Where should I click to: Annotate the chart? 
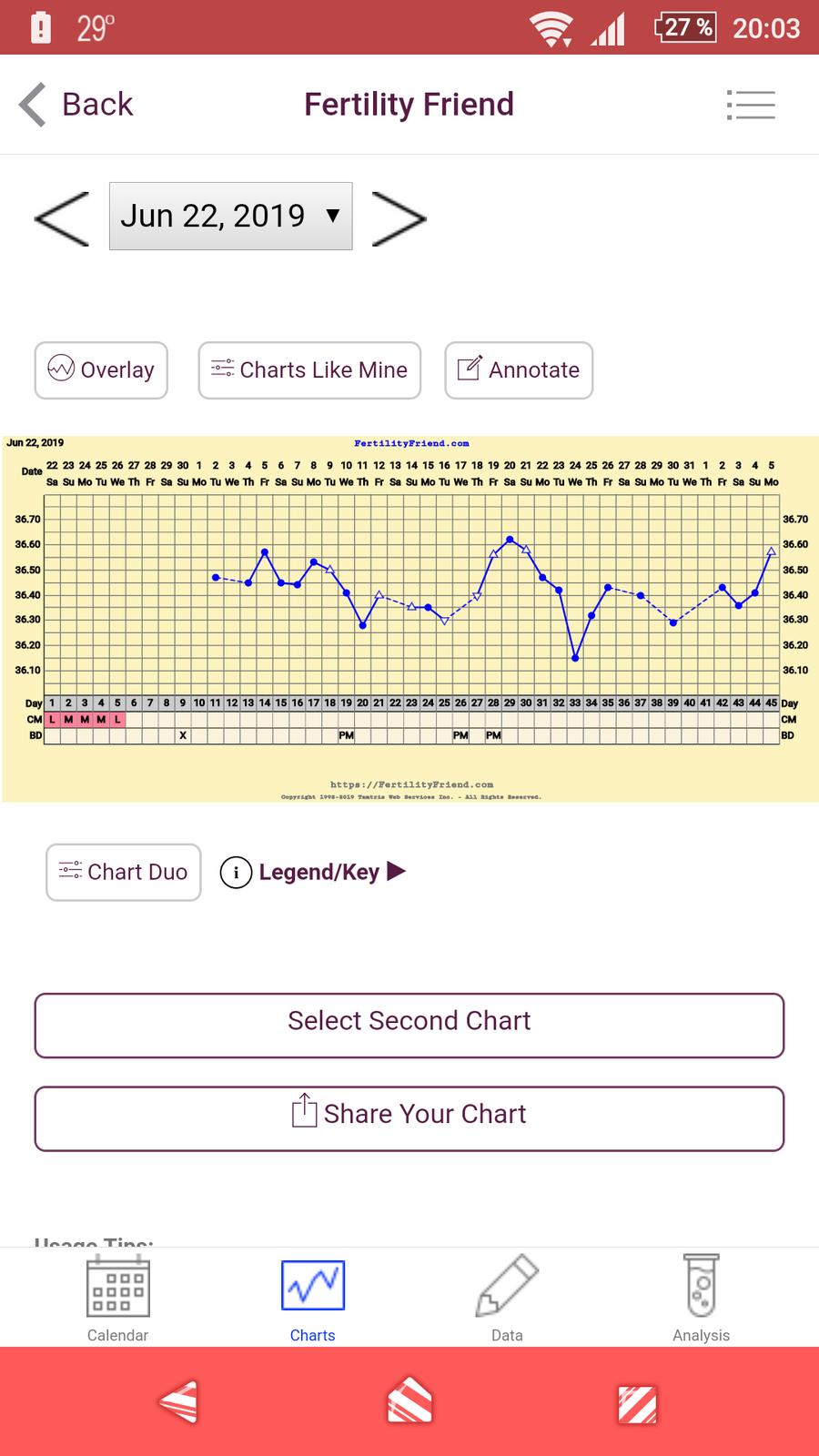click(x=519, y=370)
